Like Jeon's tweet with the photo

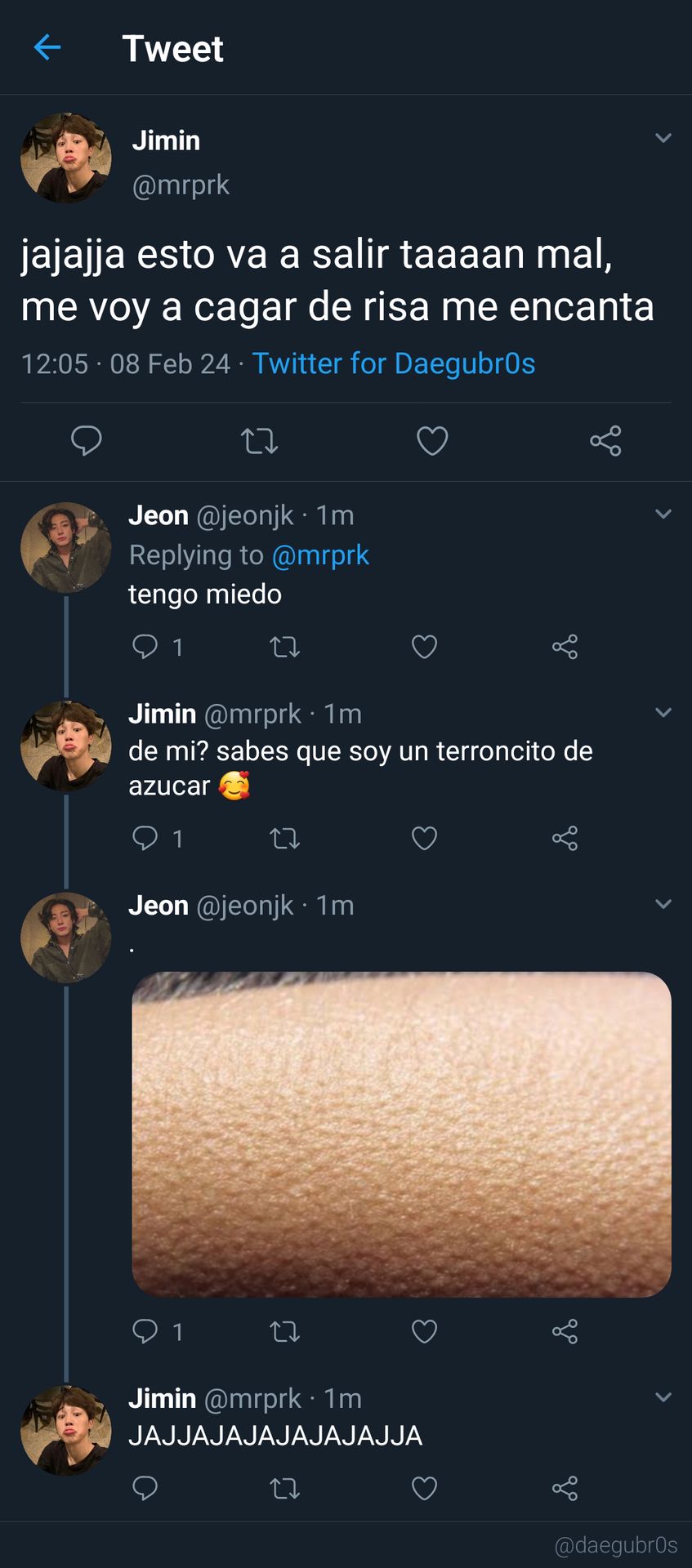click(x=424, y=1332)
